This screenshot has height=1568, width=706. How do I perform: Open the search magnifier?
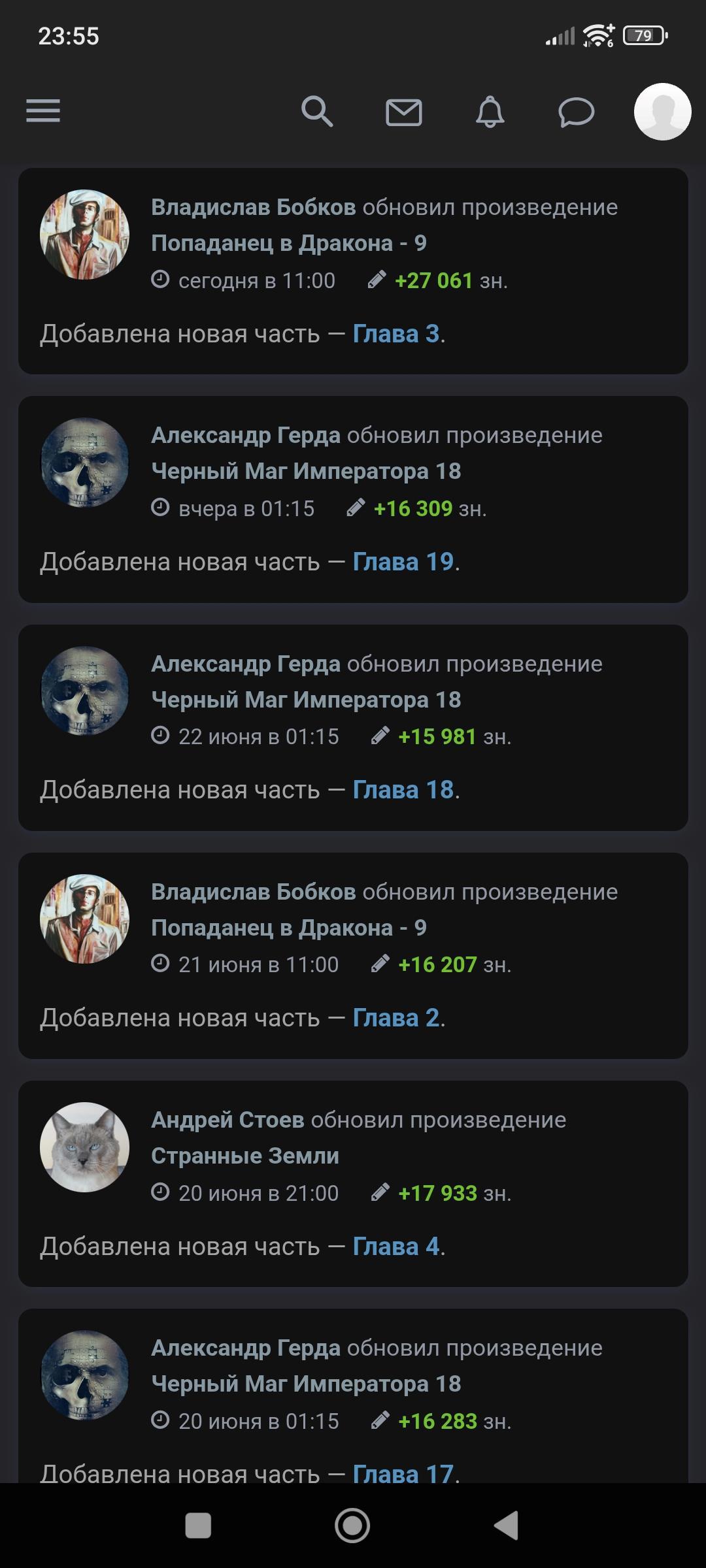pos(317,111)
